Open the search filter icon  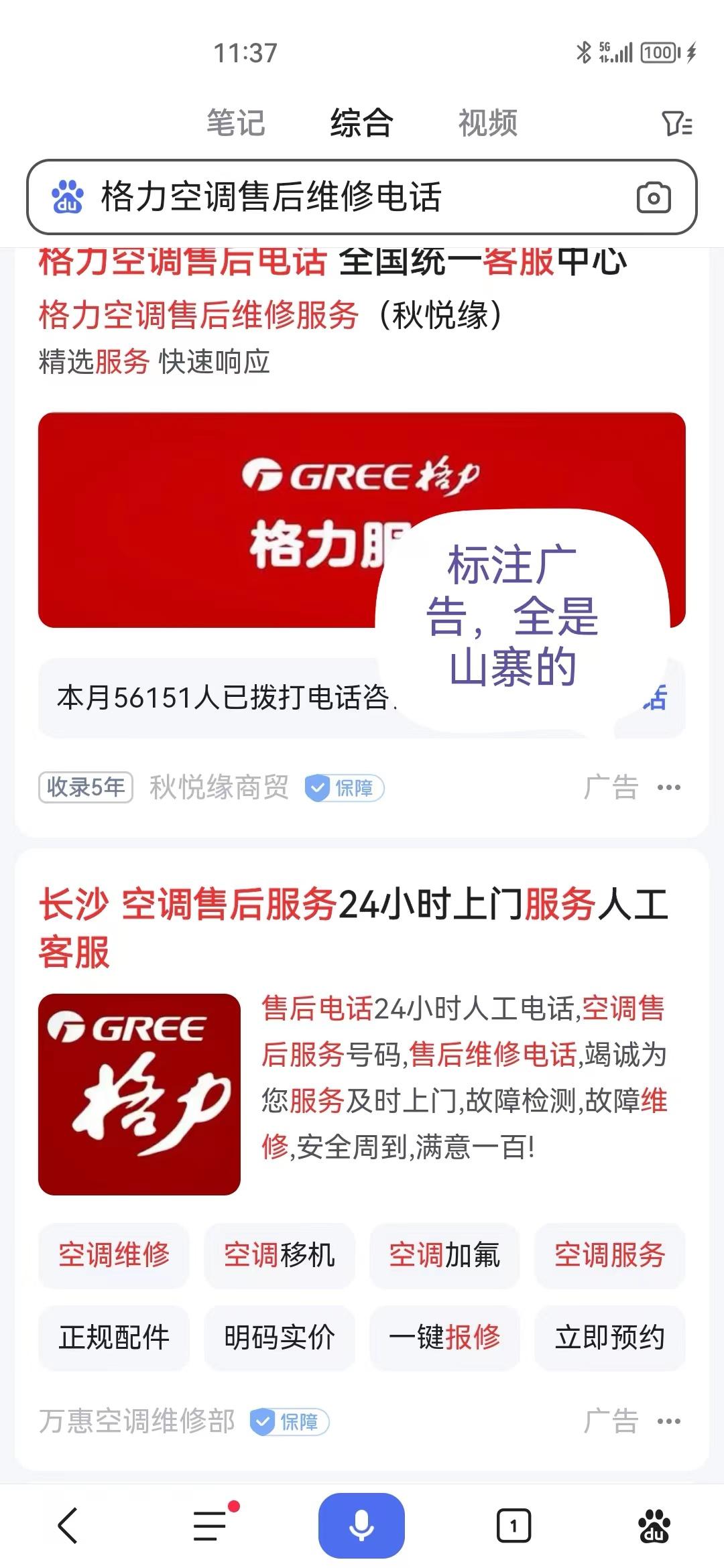(676, 124)
